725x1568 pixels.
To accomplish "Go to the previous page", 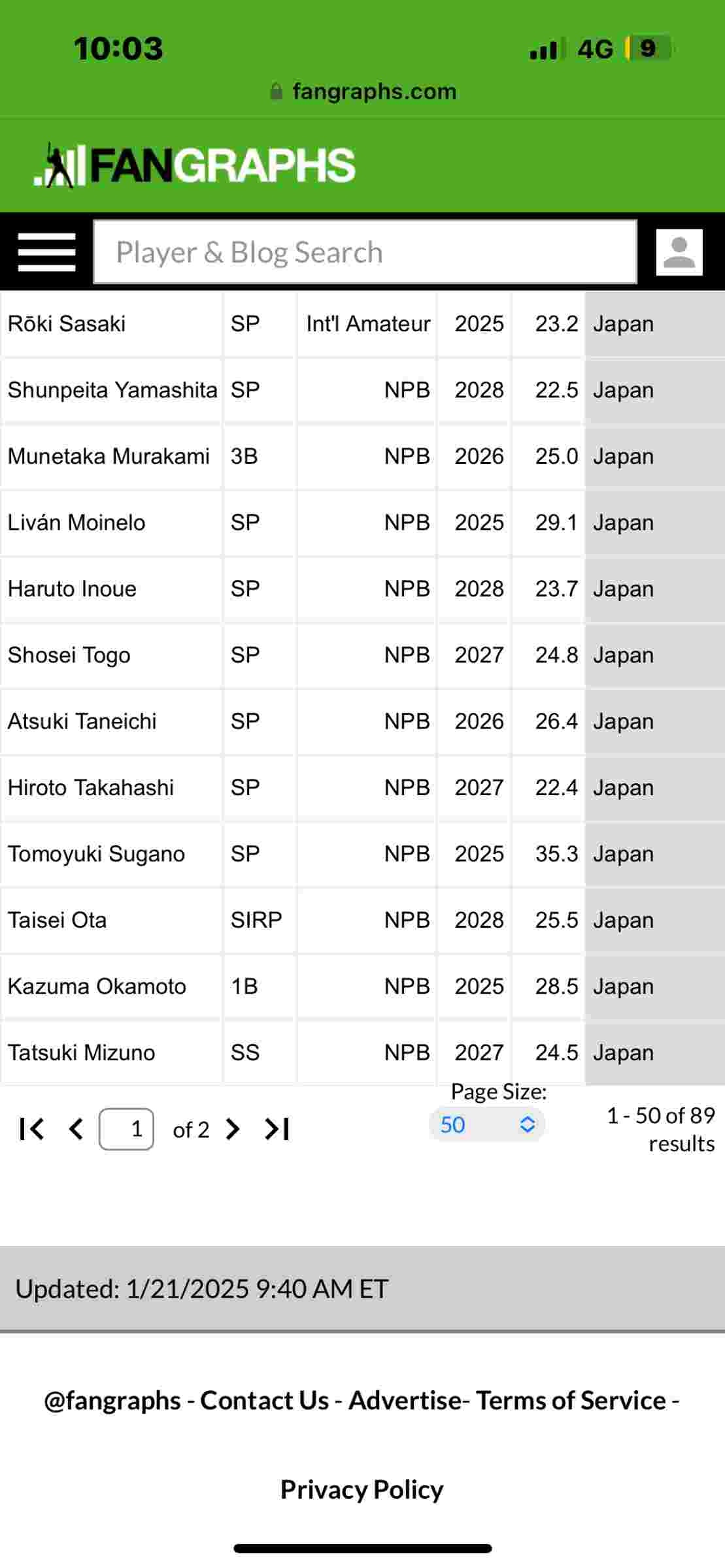I will (x=76, y=1129).
